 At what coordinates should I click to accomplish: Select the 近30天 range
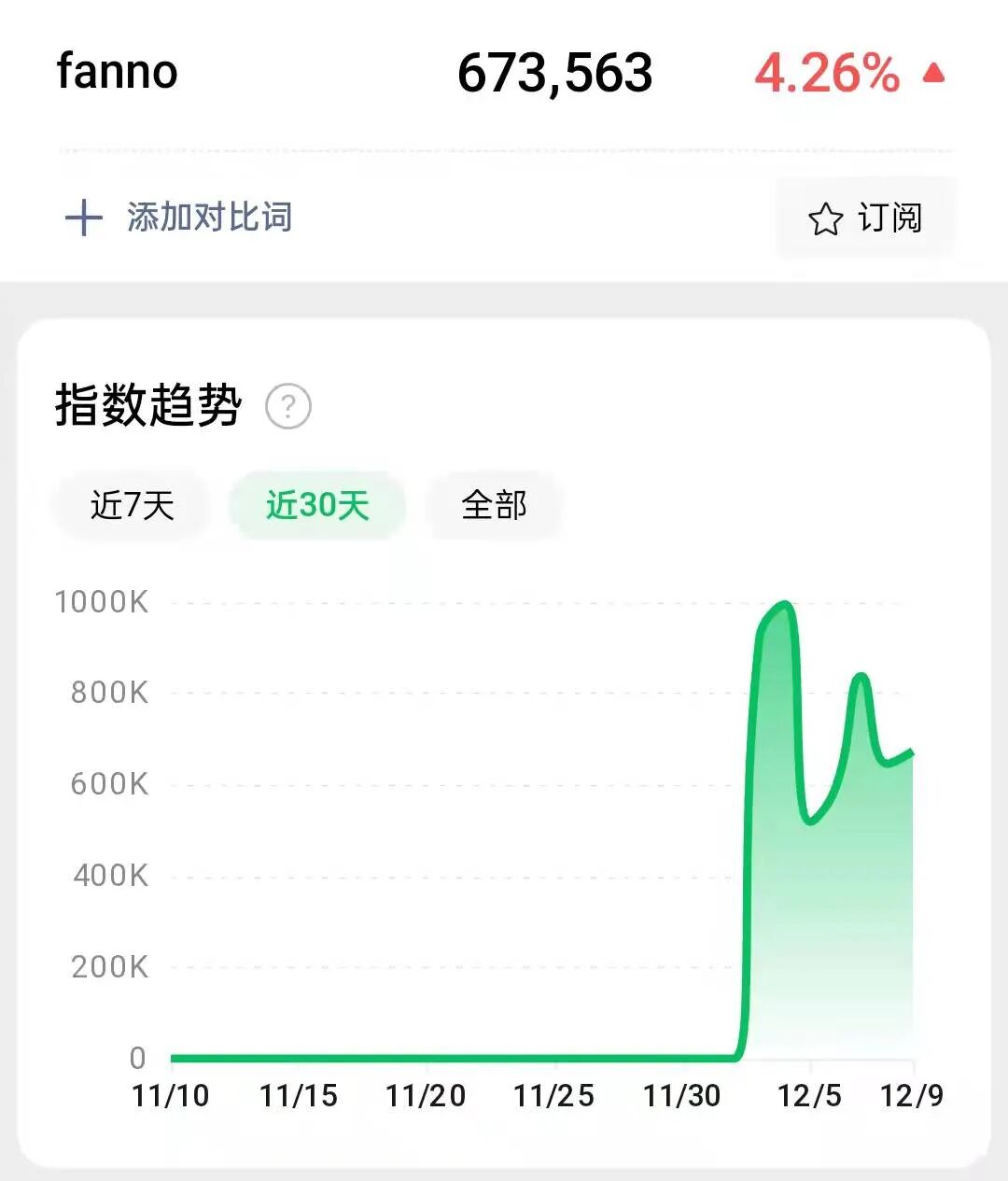click(x=317, y=505)
